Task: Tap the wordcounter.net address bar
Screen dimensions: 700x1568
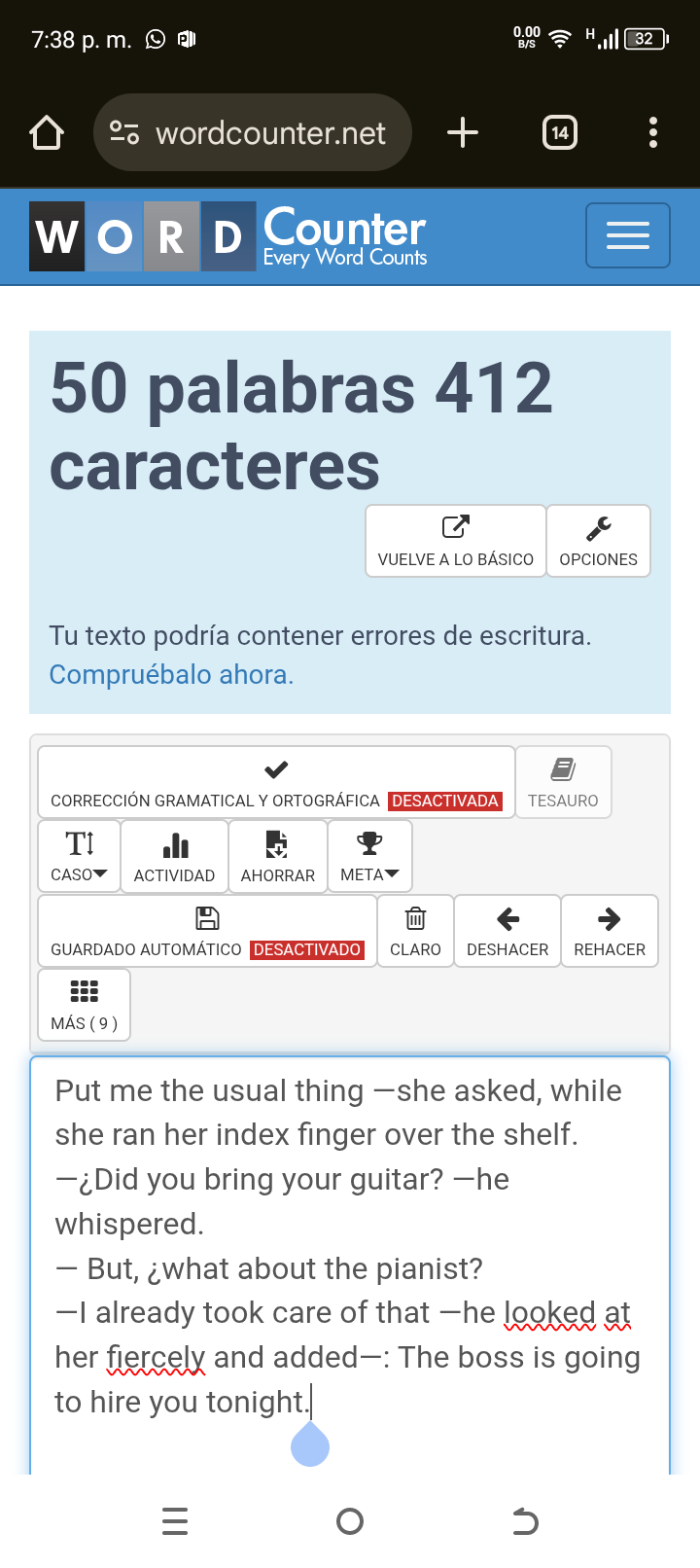Action: [x=253, y=132]
